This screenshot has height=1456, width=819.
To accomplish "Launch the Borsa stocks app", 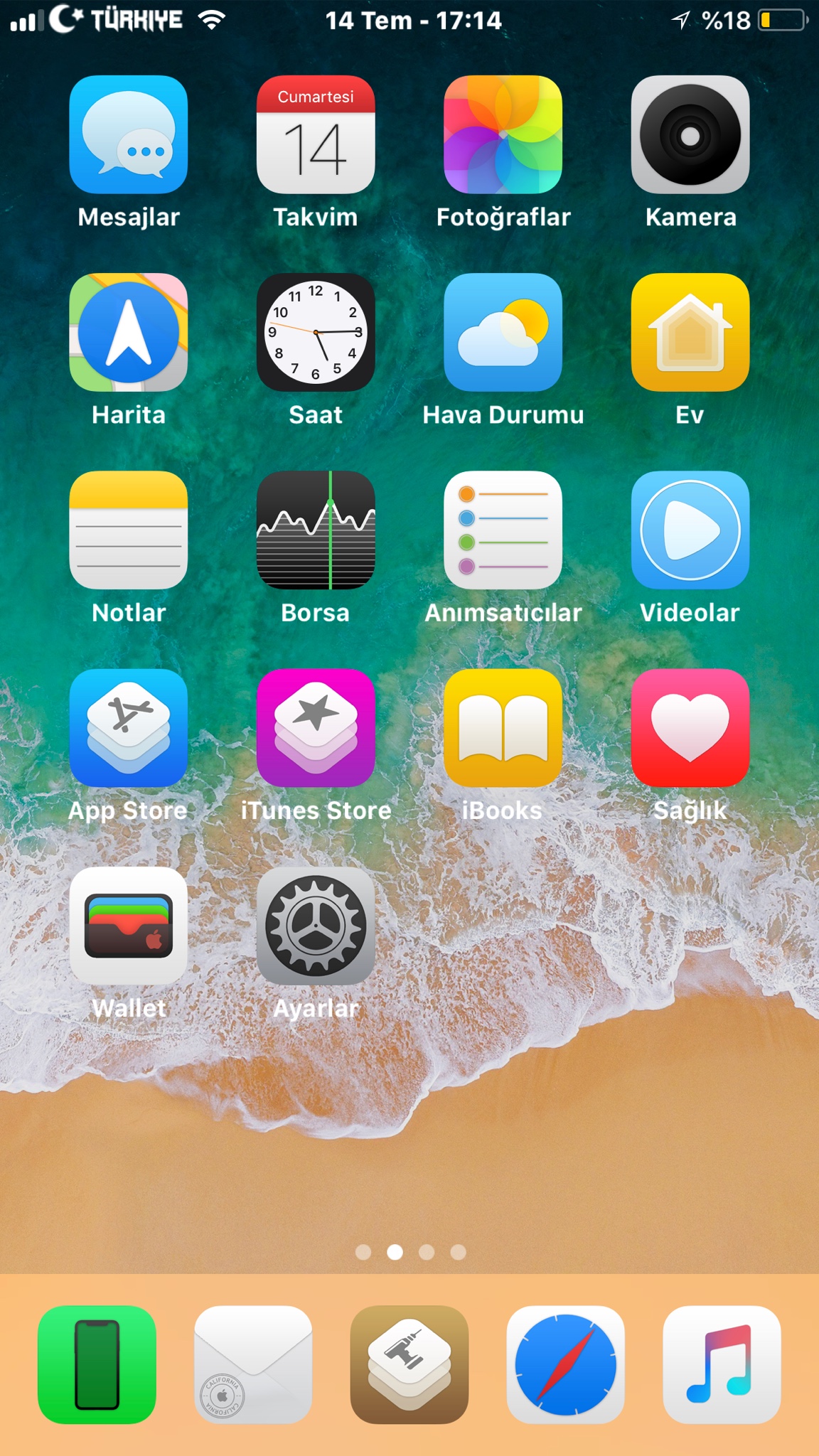I will point(316,530).
